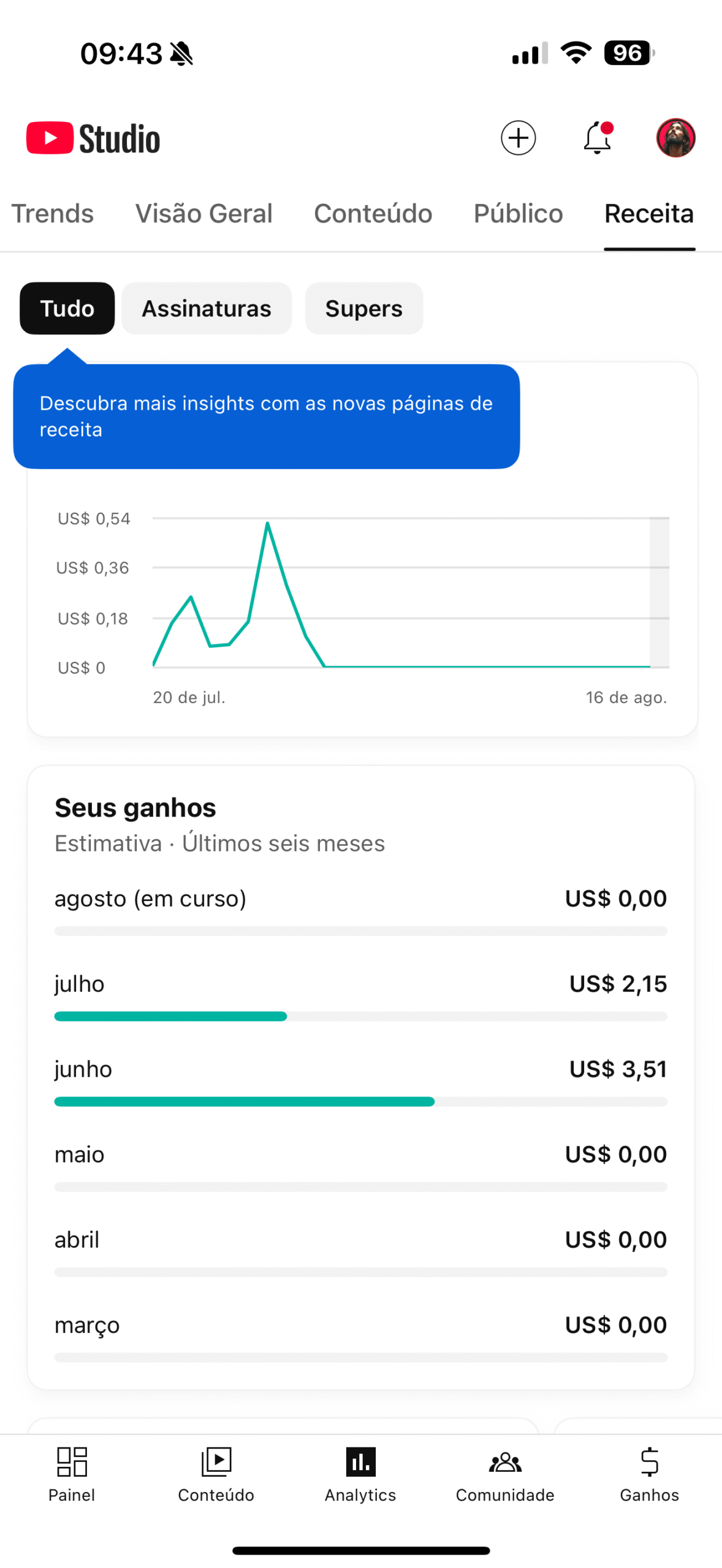Filter revenue by Assinaturas
This screenshot has height=1568, width=722.
(207, 308)
